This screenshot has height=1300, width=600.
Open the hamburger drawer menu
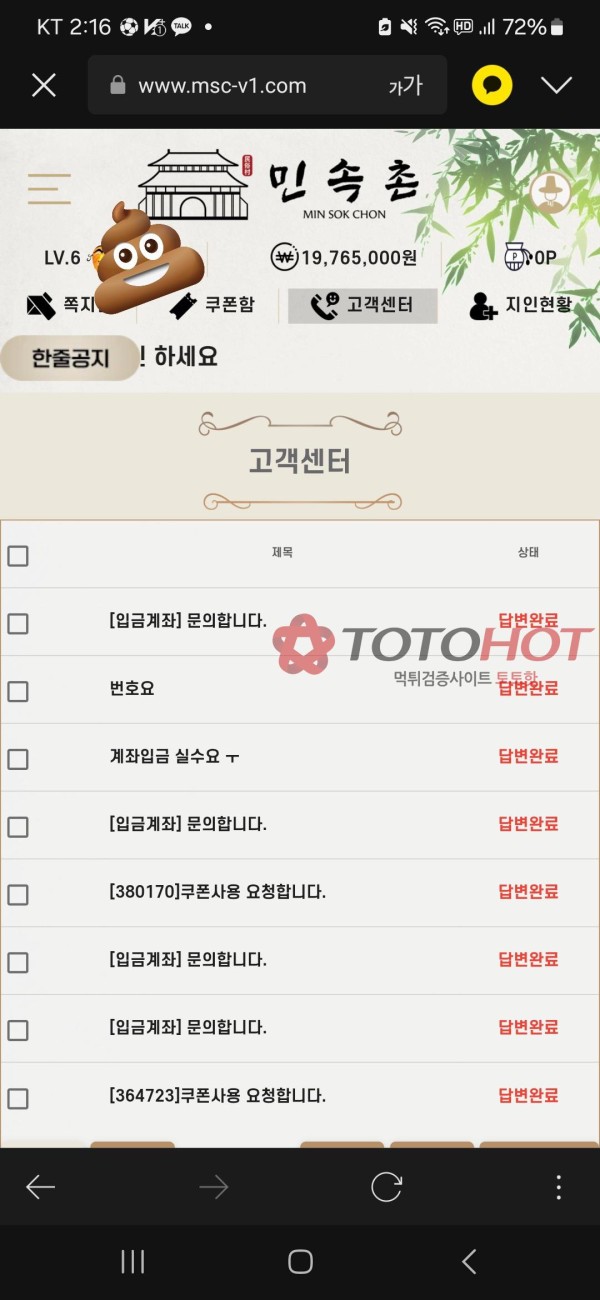(49, 189)
